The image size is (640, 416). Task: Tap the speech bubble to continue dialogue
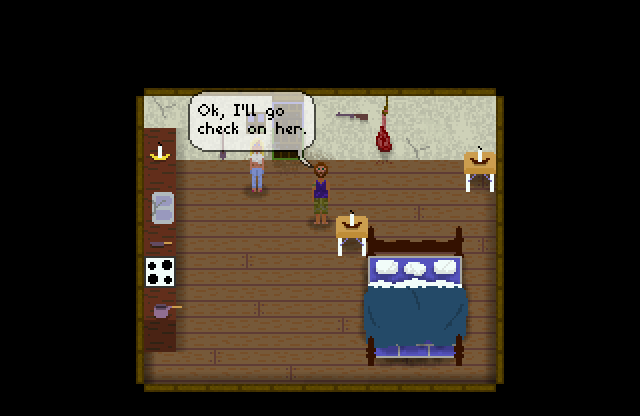[251, 121]
